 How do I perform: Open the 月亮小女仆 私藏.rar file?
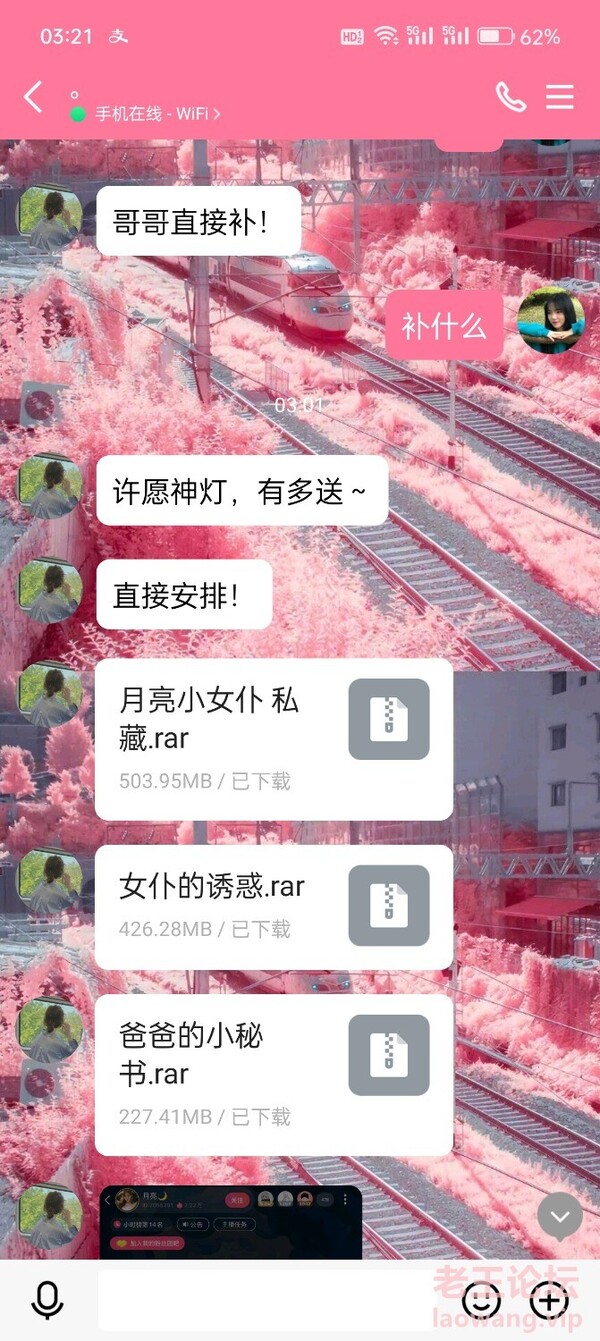point(273,739)
